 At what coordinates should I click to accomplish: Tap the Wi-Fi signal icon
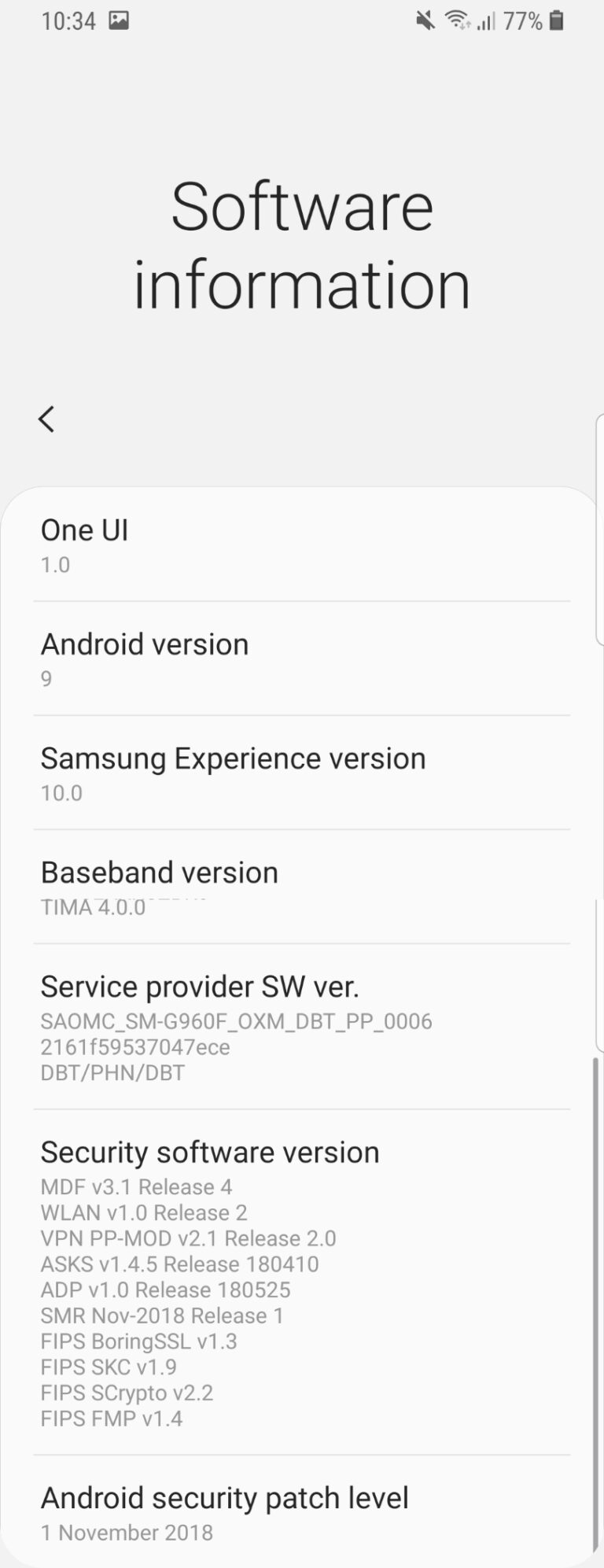(x=456, y=20)
